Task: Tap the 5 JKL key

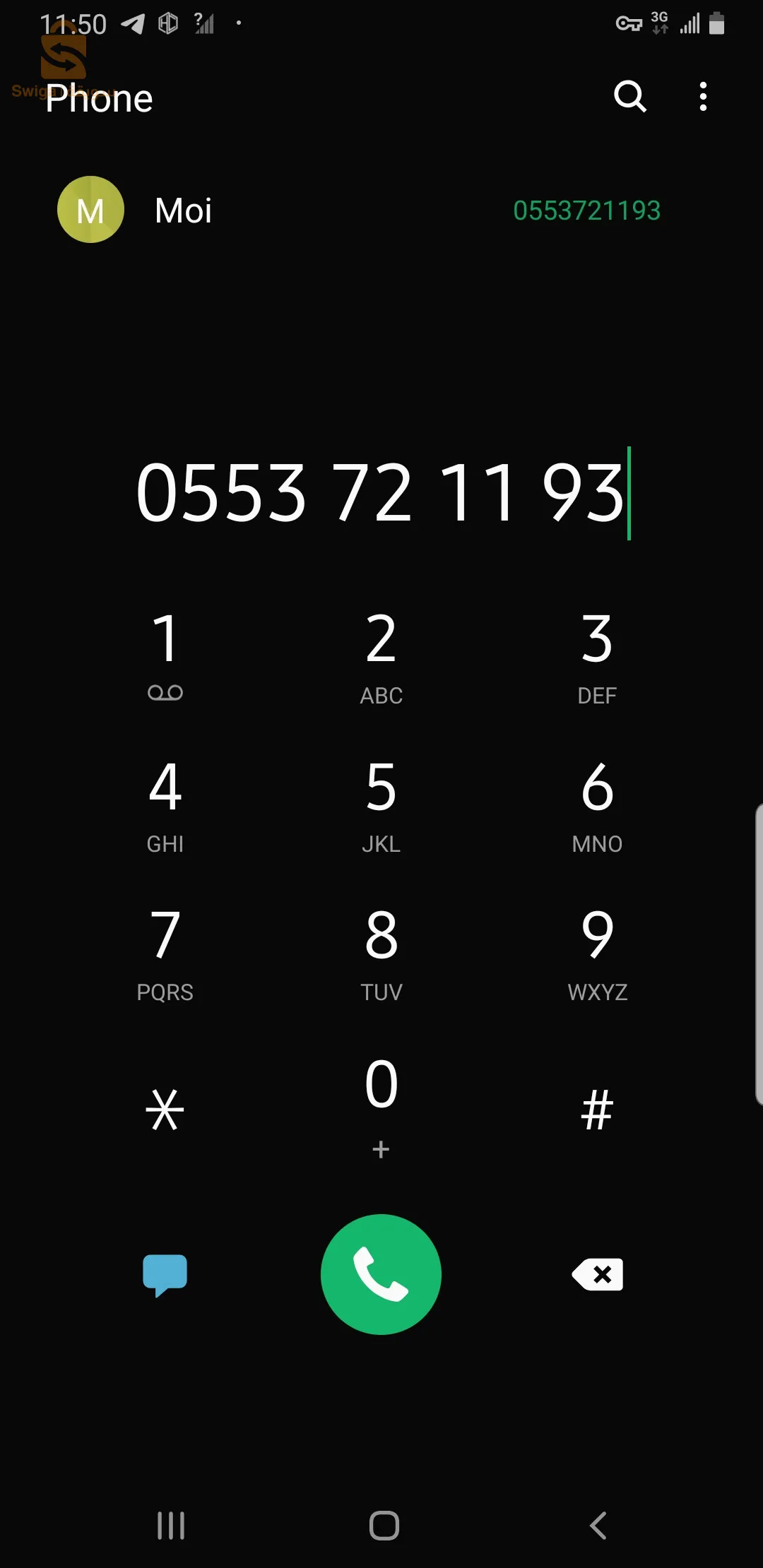Action: click(x=381, y=802)
